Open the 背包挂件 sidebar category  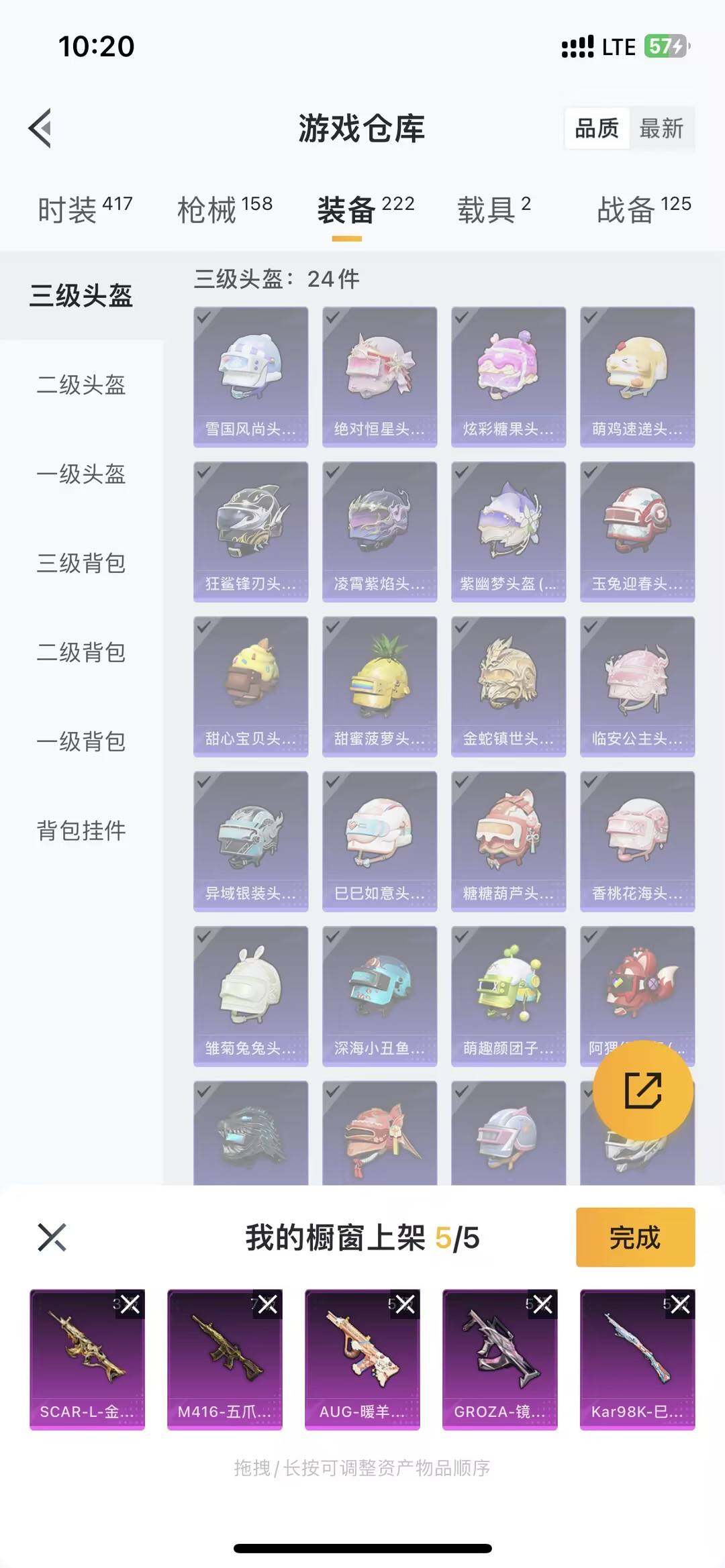pos(79,831)
